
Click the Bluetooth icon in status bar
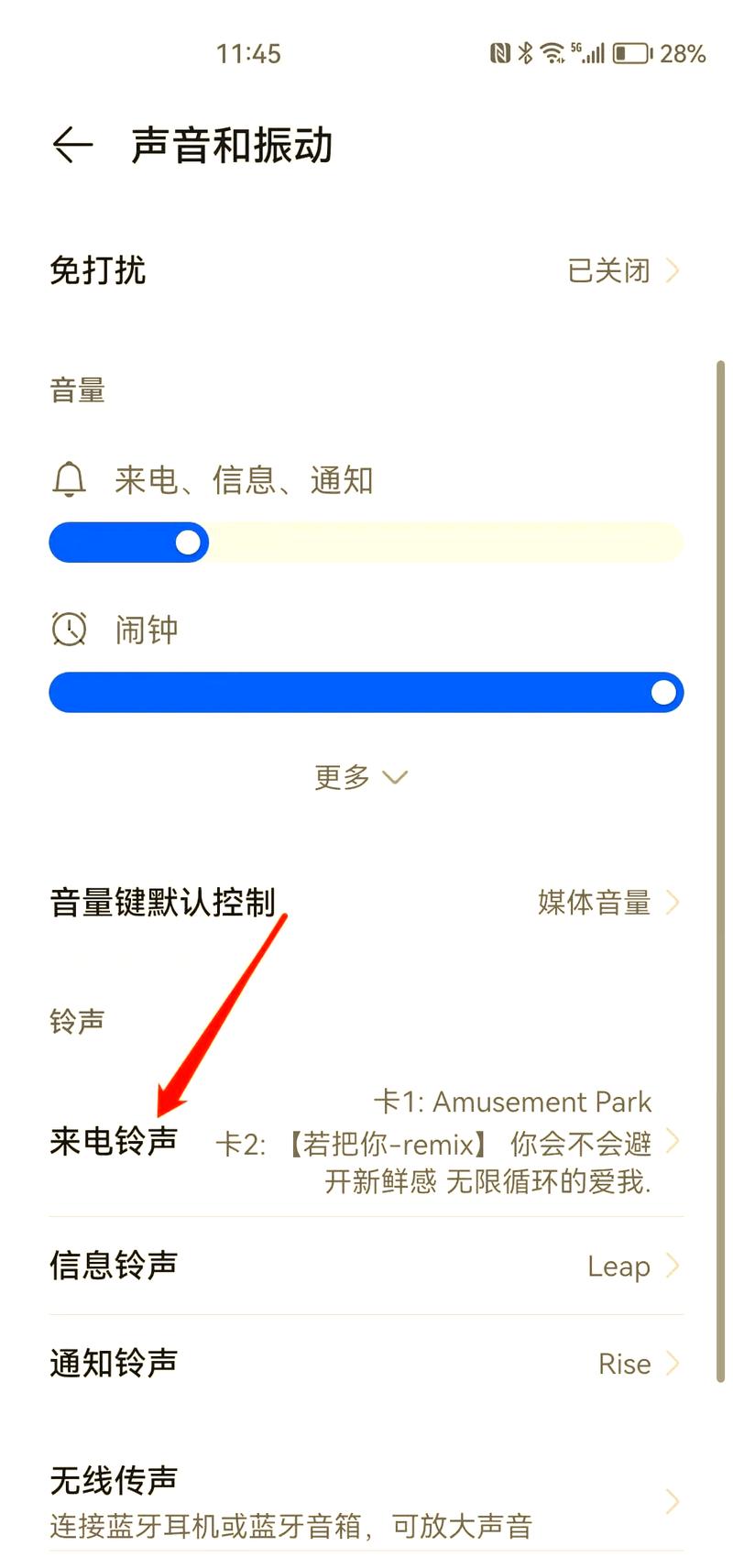pos(525,53)
